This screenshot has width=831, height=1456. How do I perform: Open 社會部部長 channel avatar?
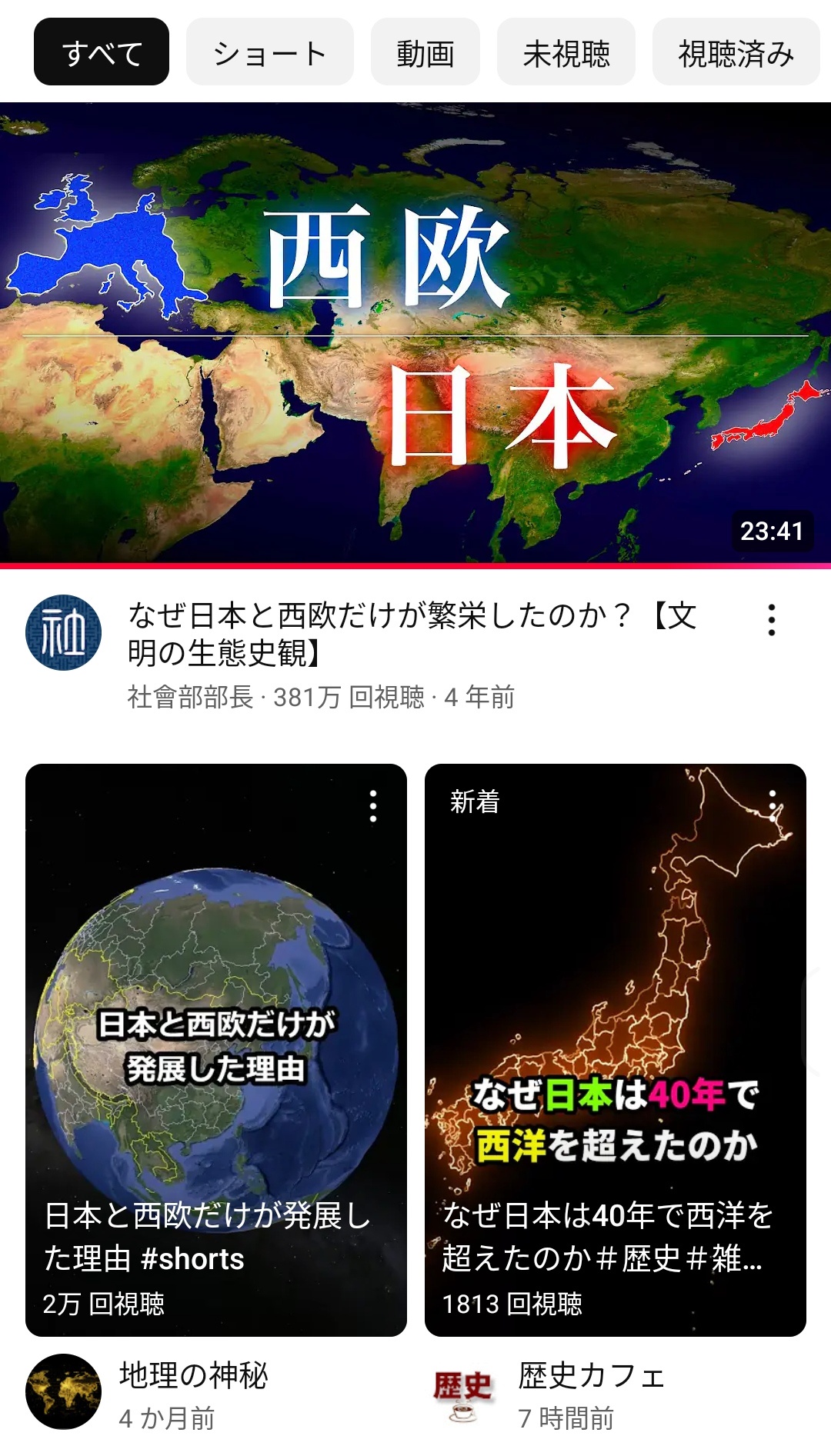click(x=64, y=632)
